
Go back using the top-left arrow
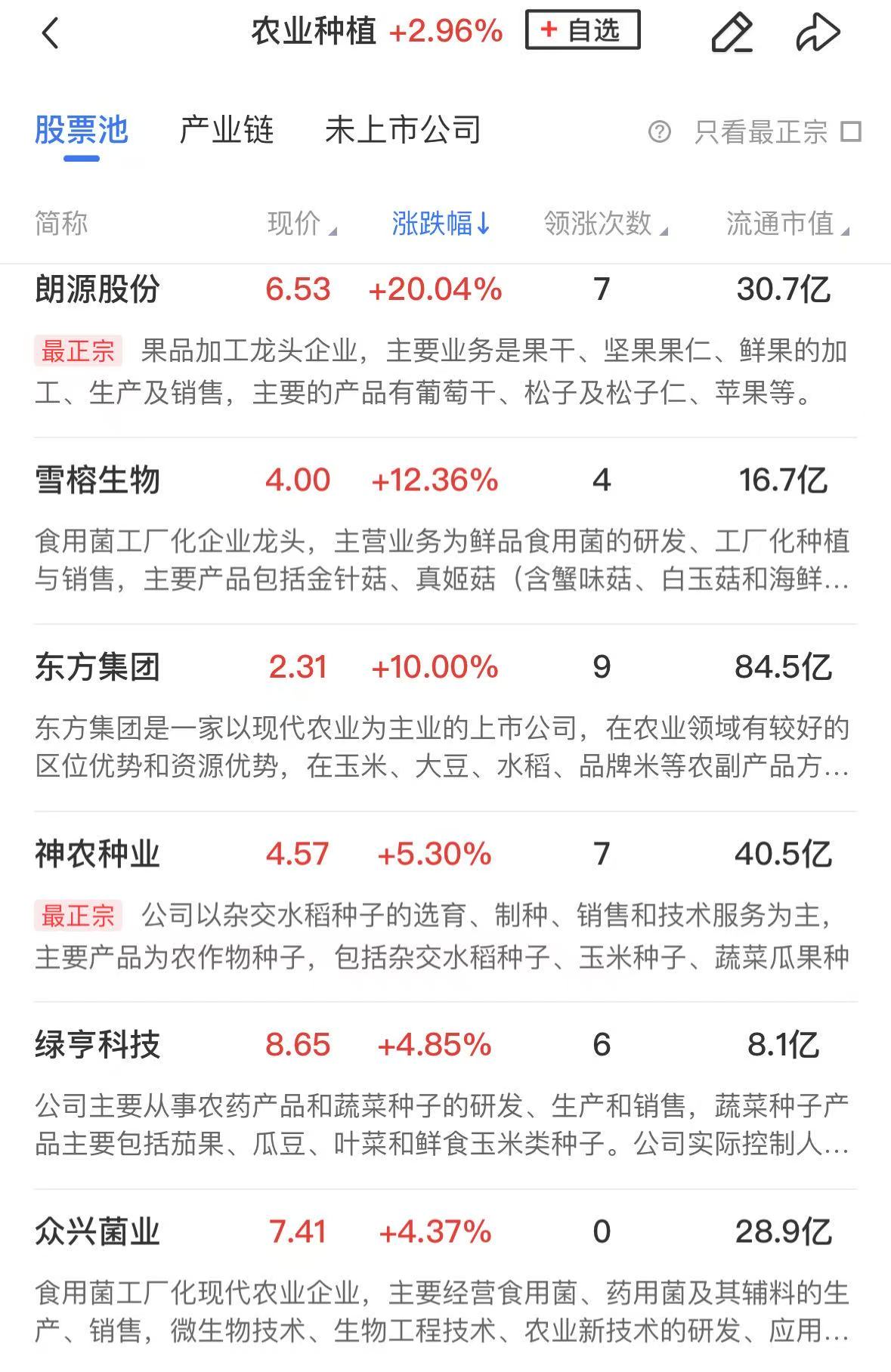tap(50, 33)
